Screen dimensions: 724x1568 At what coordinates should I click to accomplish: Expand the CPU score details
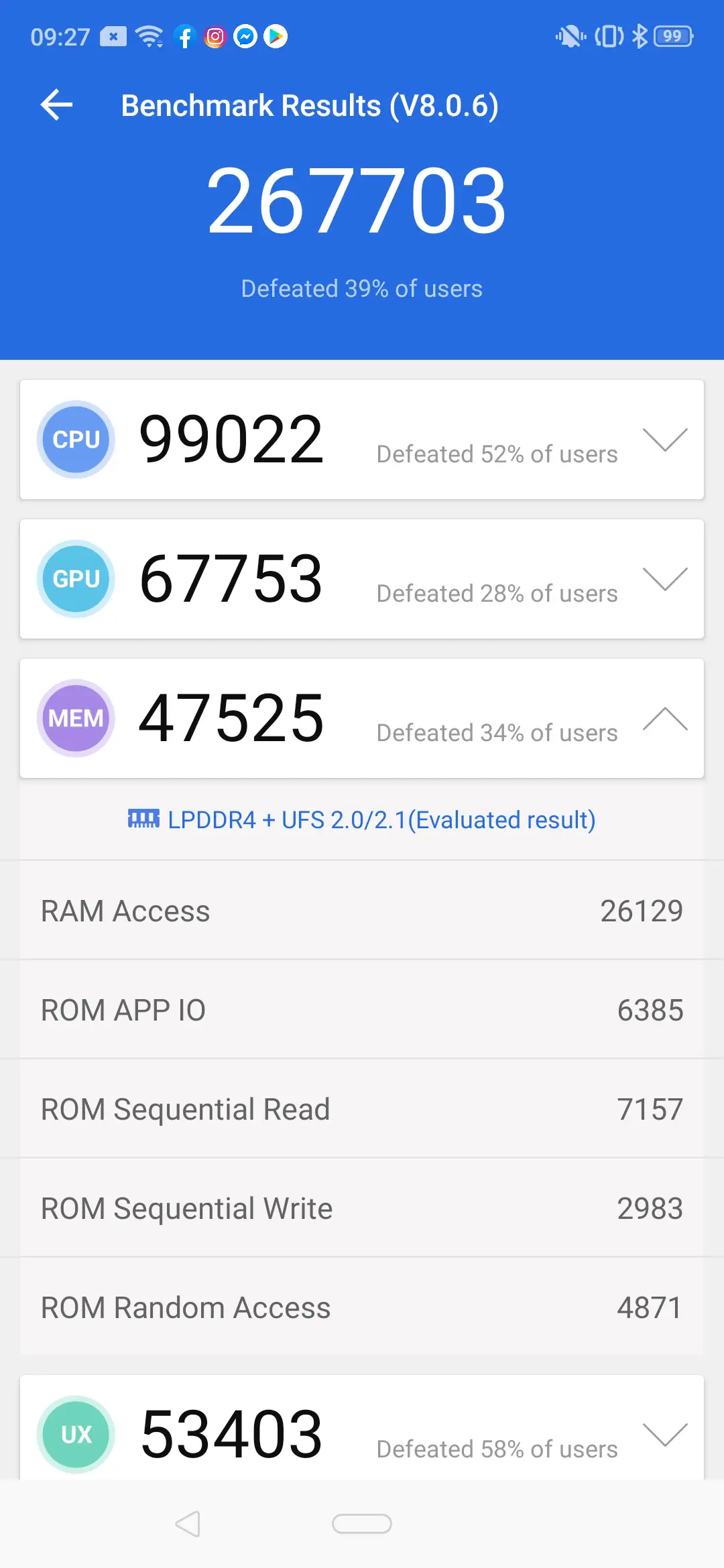(665, 440)
